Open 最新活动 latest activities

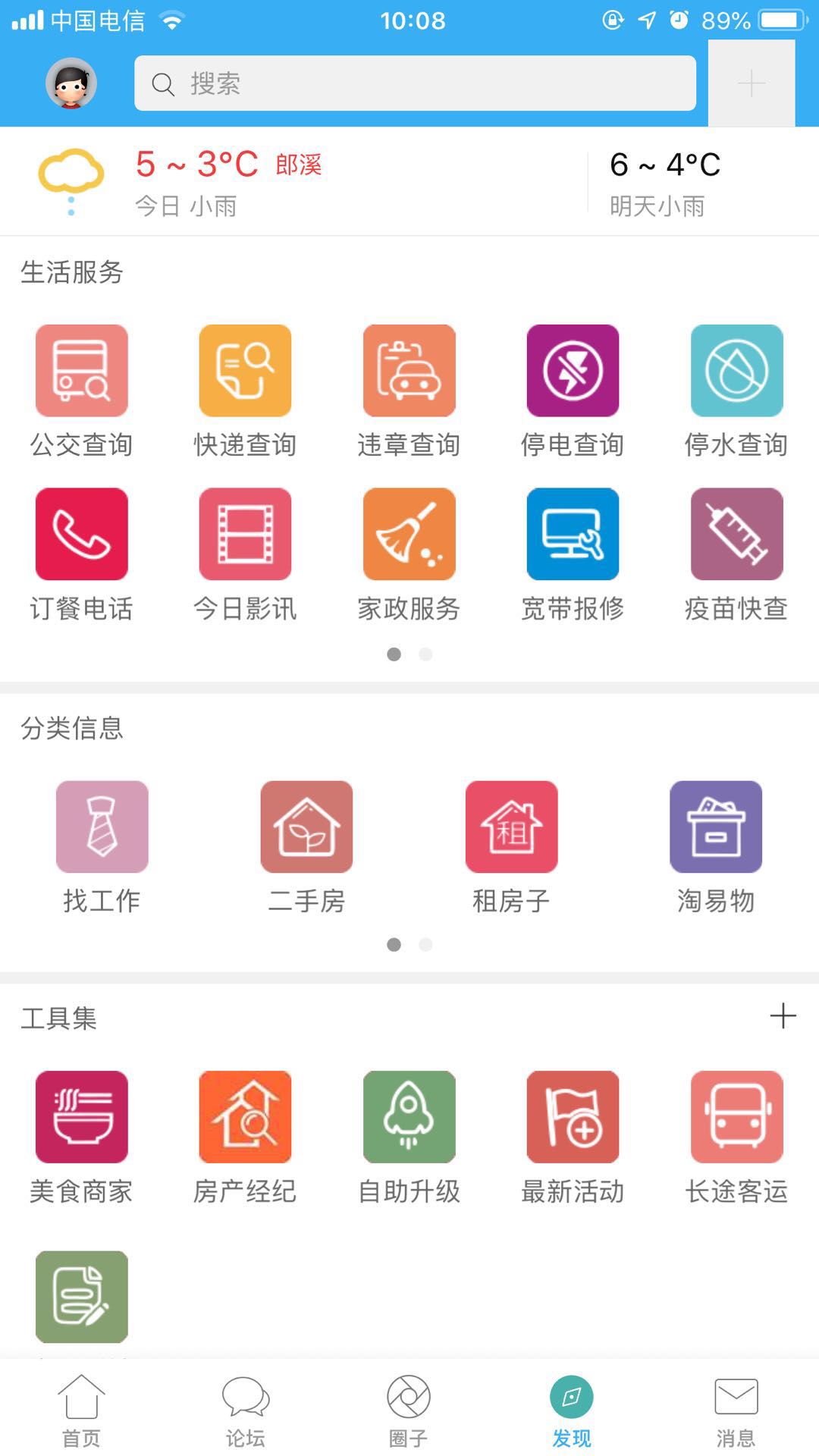point(573,1117)
